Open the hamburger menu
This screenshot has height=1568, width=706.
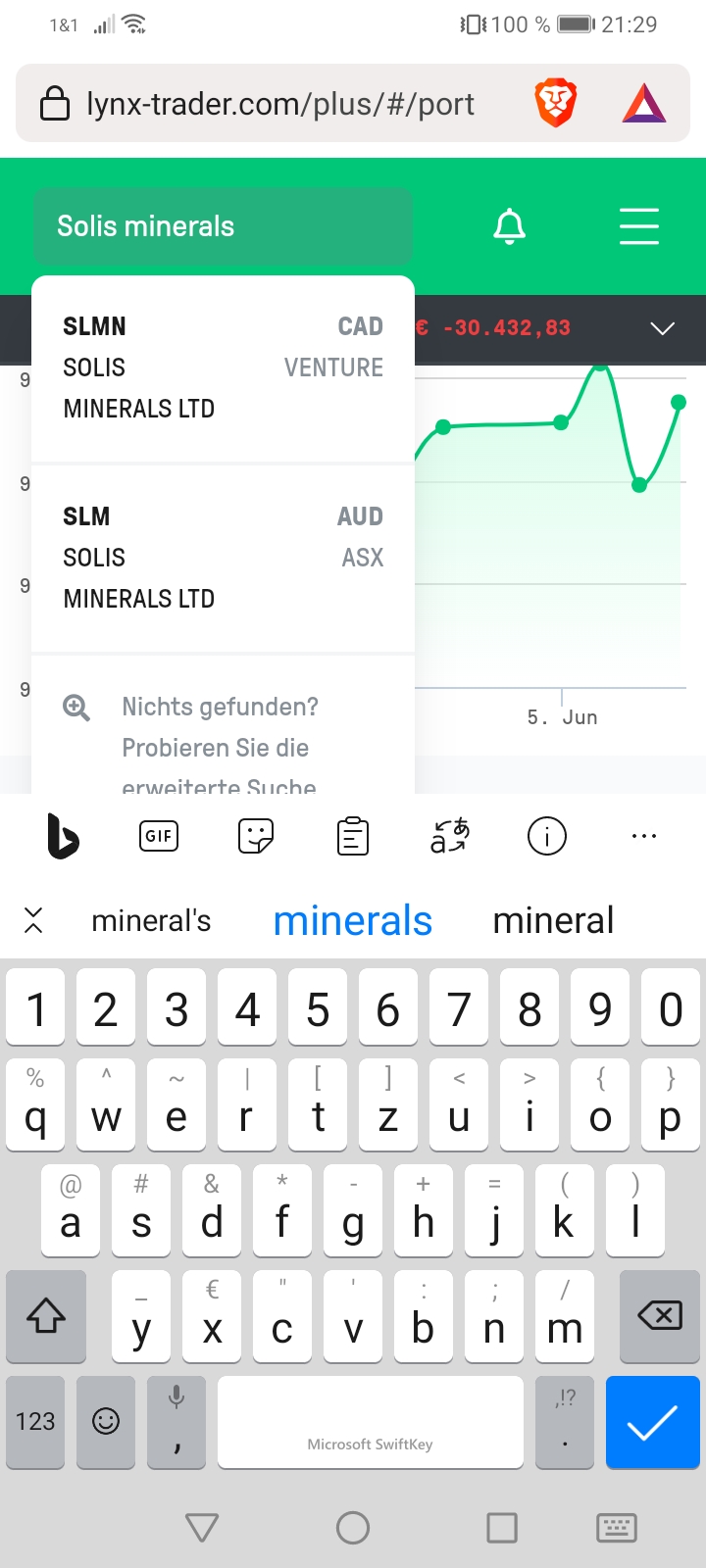pos(639,226)
